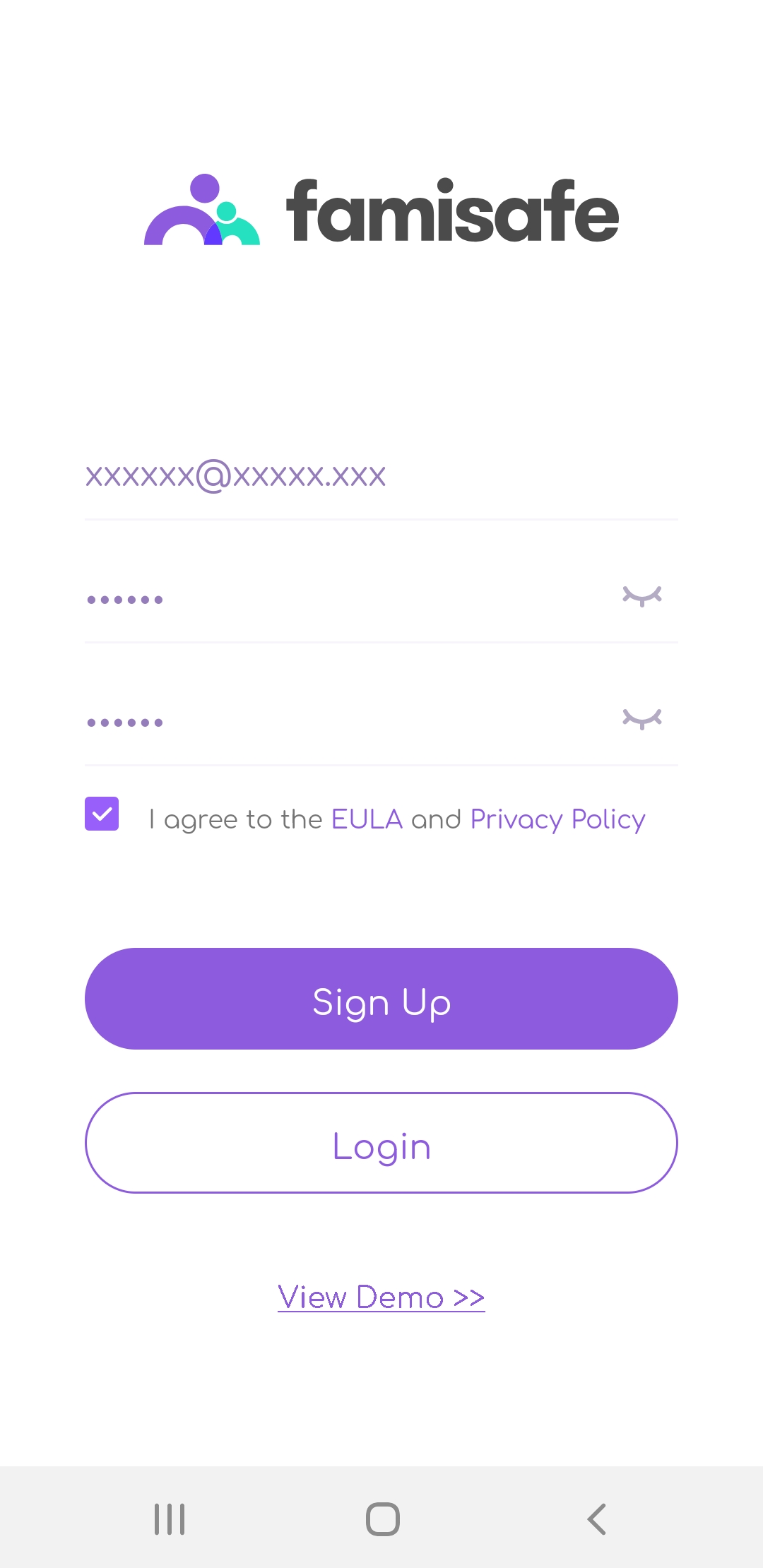The width and height of the screenshot is (763, 1568).
Task: Go to Login
Action: 381,1144
